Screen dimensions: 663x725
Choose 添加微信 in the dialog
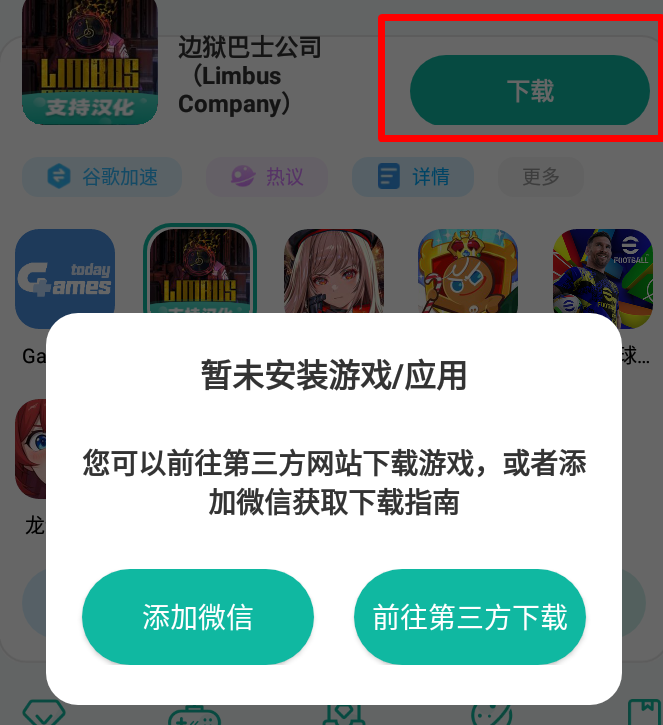(x=198, y=617)
